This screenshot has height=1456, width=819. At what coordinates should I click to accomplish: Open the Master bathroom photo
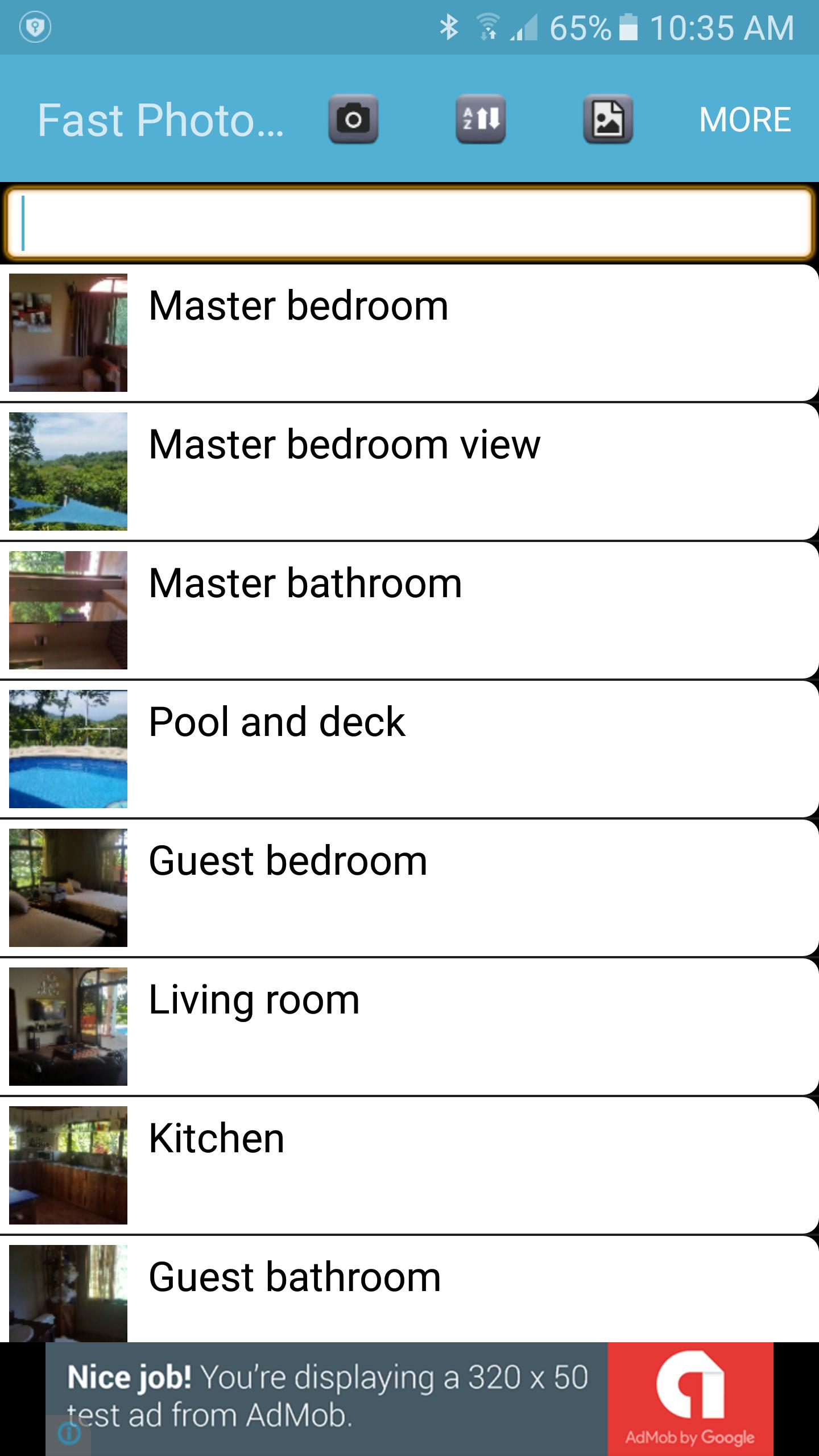click(x=409, y=610)
